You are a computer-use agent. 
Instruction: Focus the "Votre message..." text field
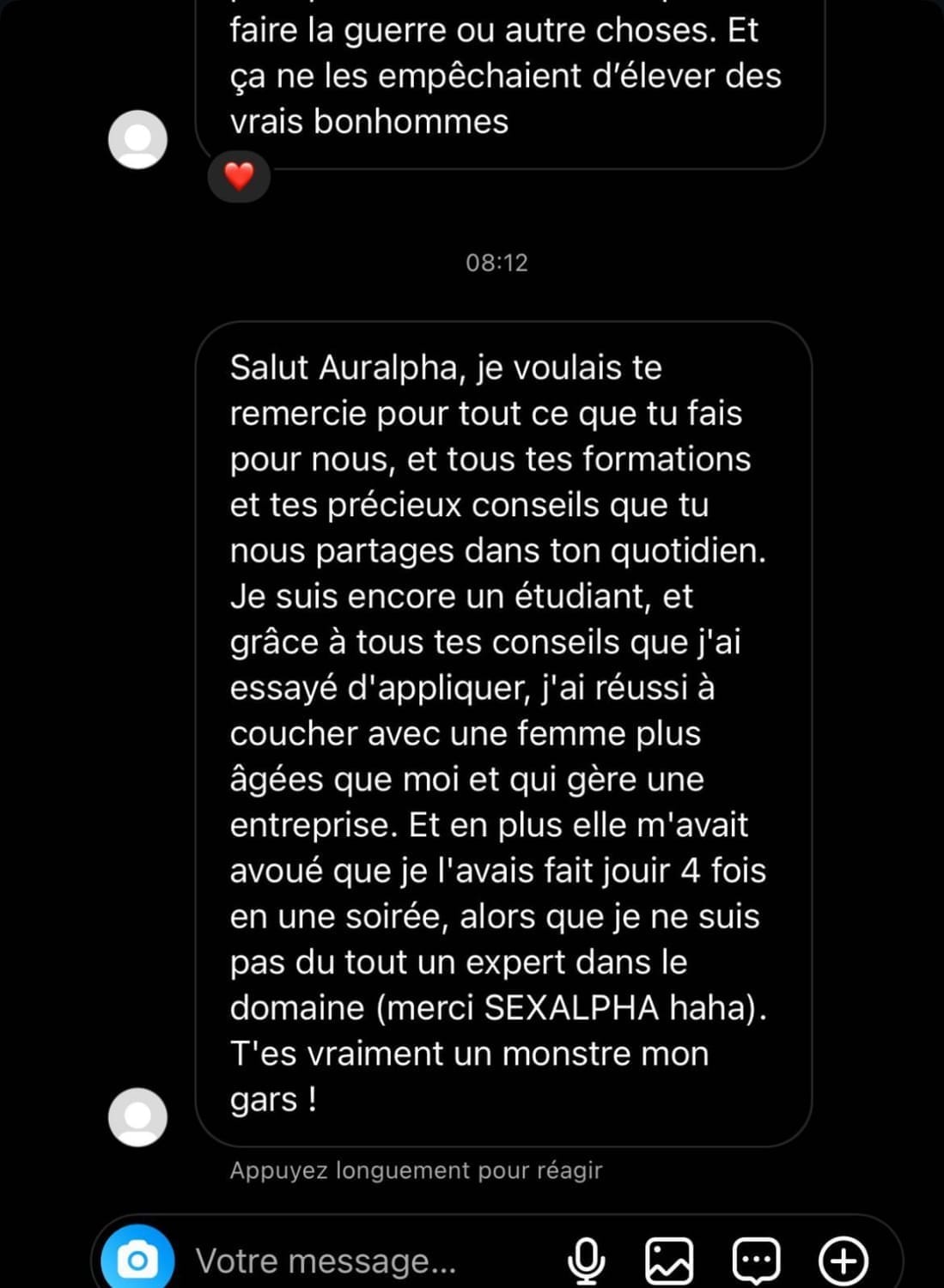click(344, 1261)
